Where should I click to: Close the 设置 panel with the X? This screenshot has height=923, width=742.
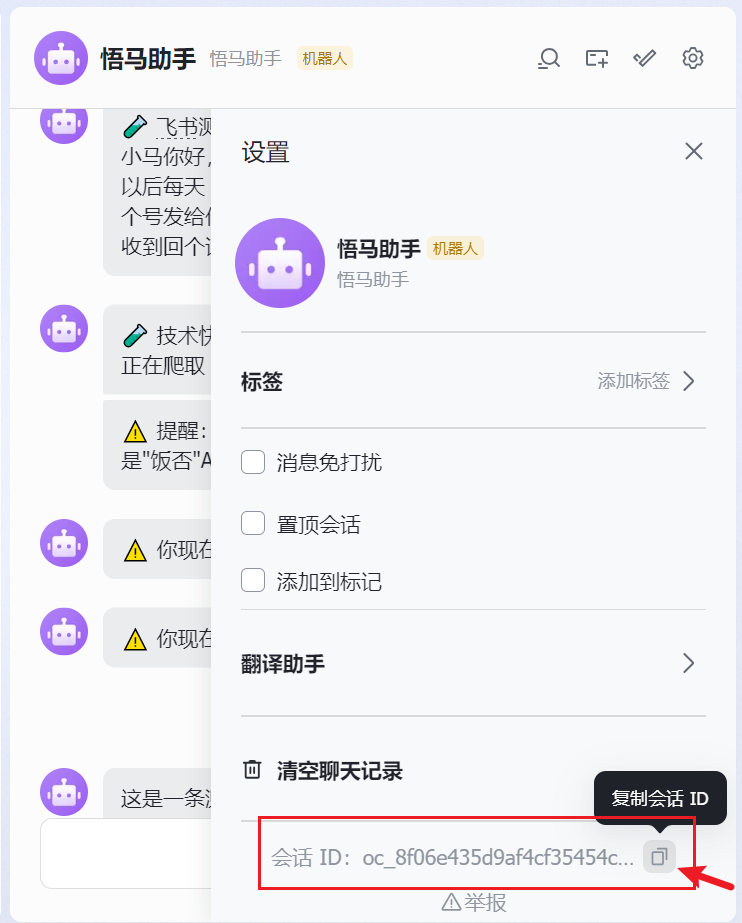[694, 151]
